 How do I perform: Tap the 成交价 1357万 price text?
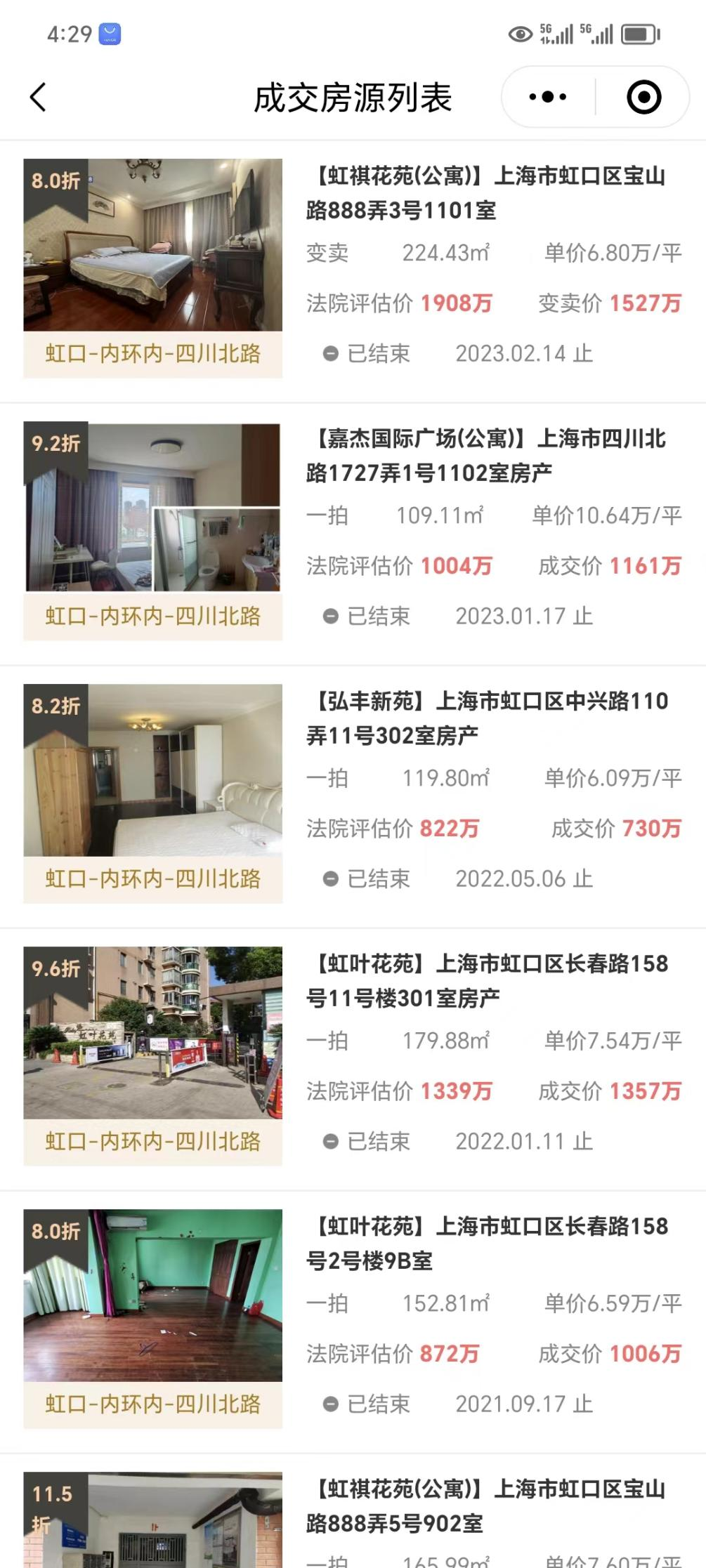(x=611, y=1090)
